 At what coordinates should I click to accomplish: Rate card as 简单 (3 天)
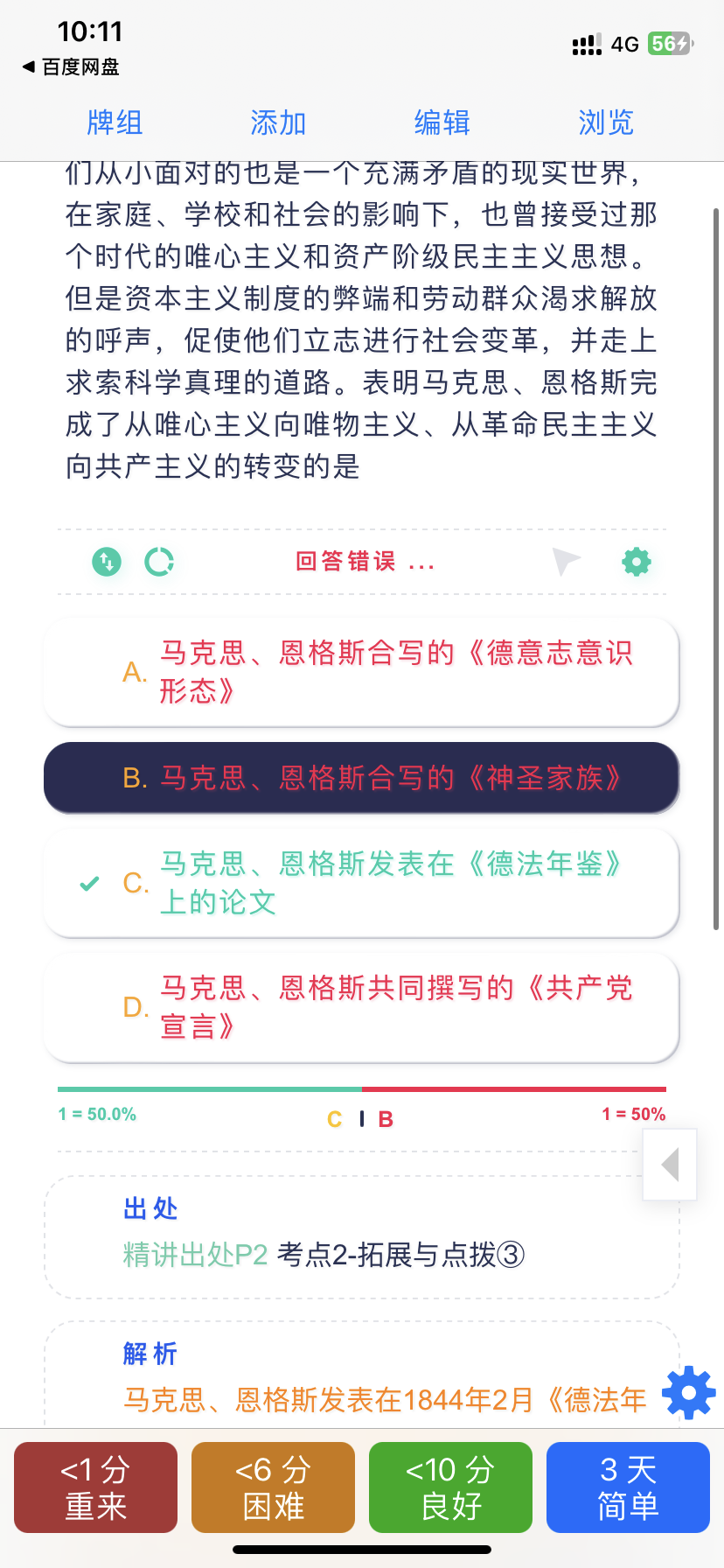coord(628,1487)
